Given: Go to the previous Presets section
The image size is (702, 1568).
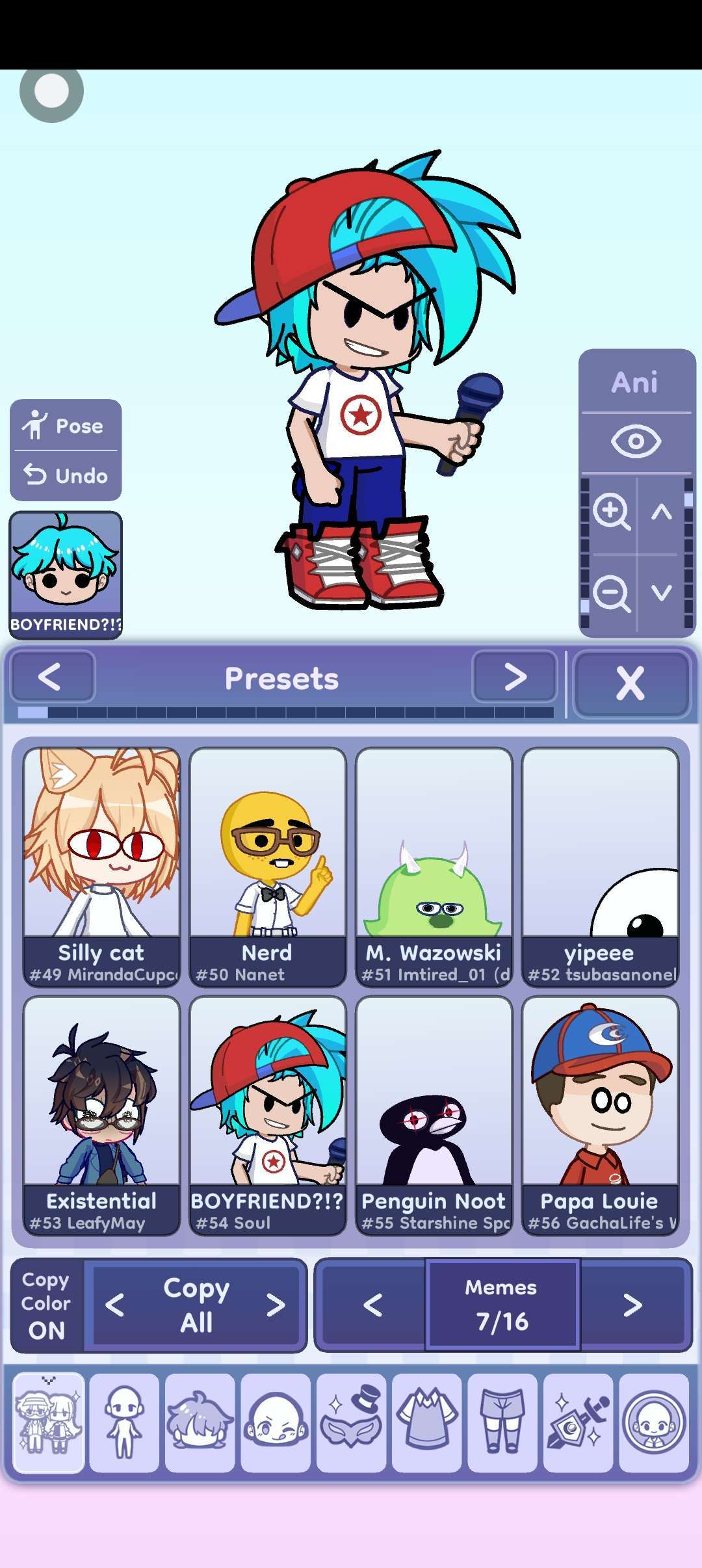Looking at the screenshot, I should pyautogui.click(x=52, y=677).
